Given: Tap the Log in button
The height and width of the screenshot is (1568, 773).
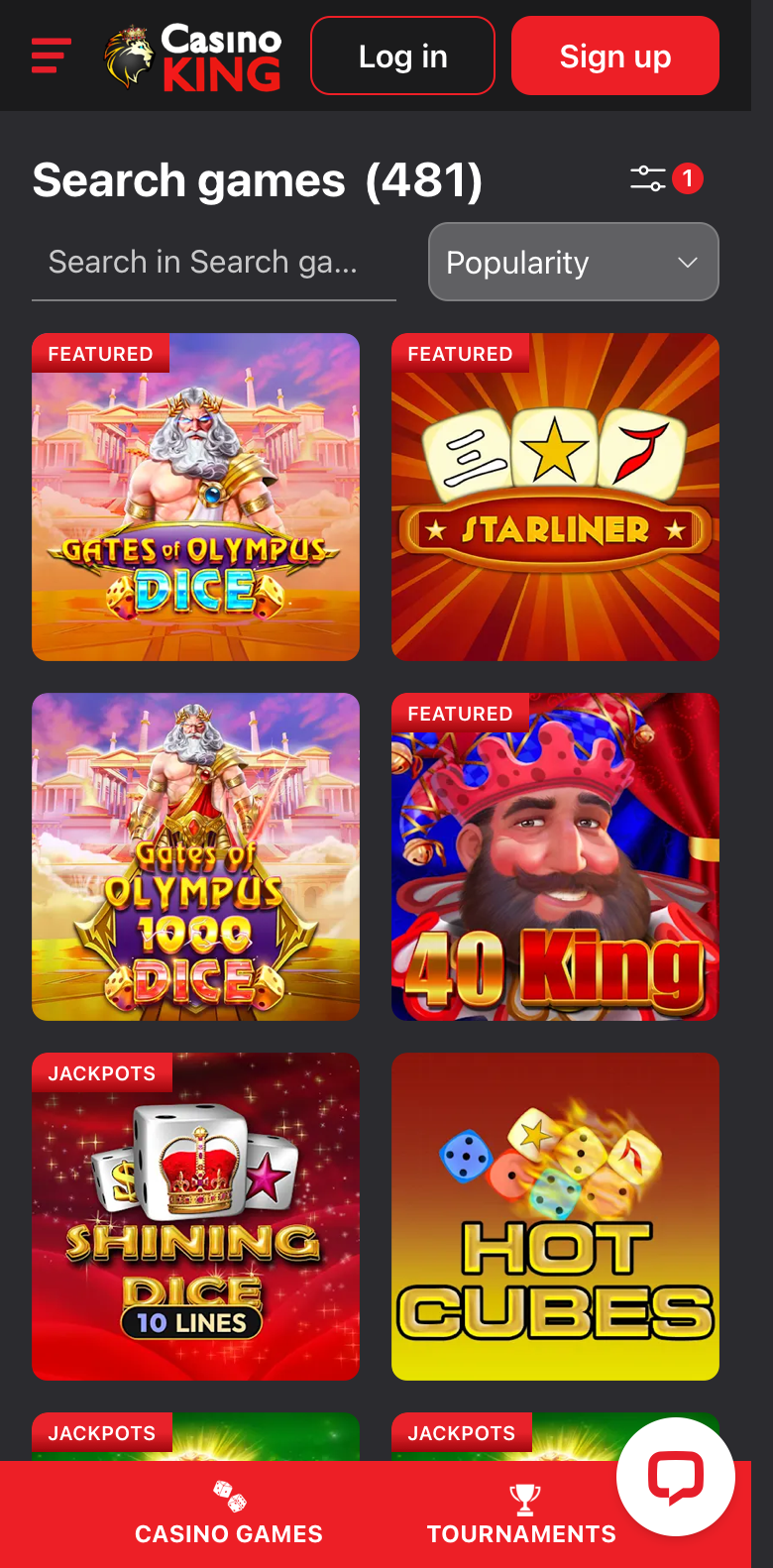Looking at the screenshot, I should 402,56.
